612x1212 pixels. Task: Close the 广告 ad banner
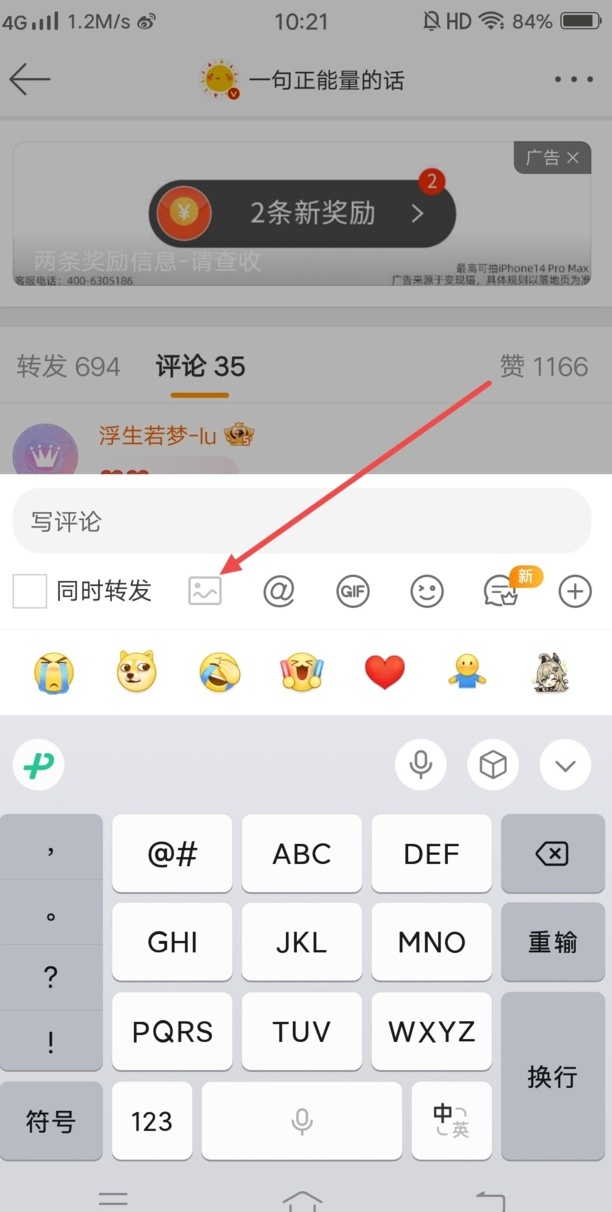click(572, 157)
